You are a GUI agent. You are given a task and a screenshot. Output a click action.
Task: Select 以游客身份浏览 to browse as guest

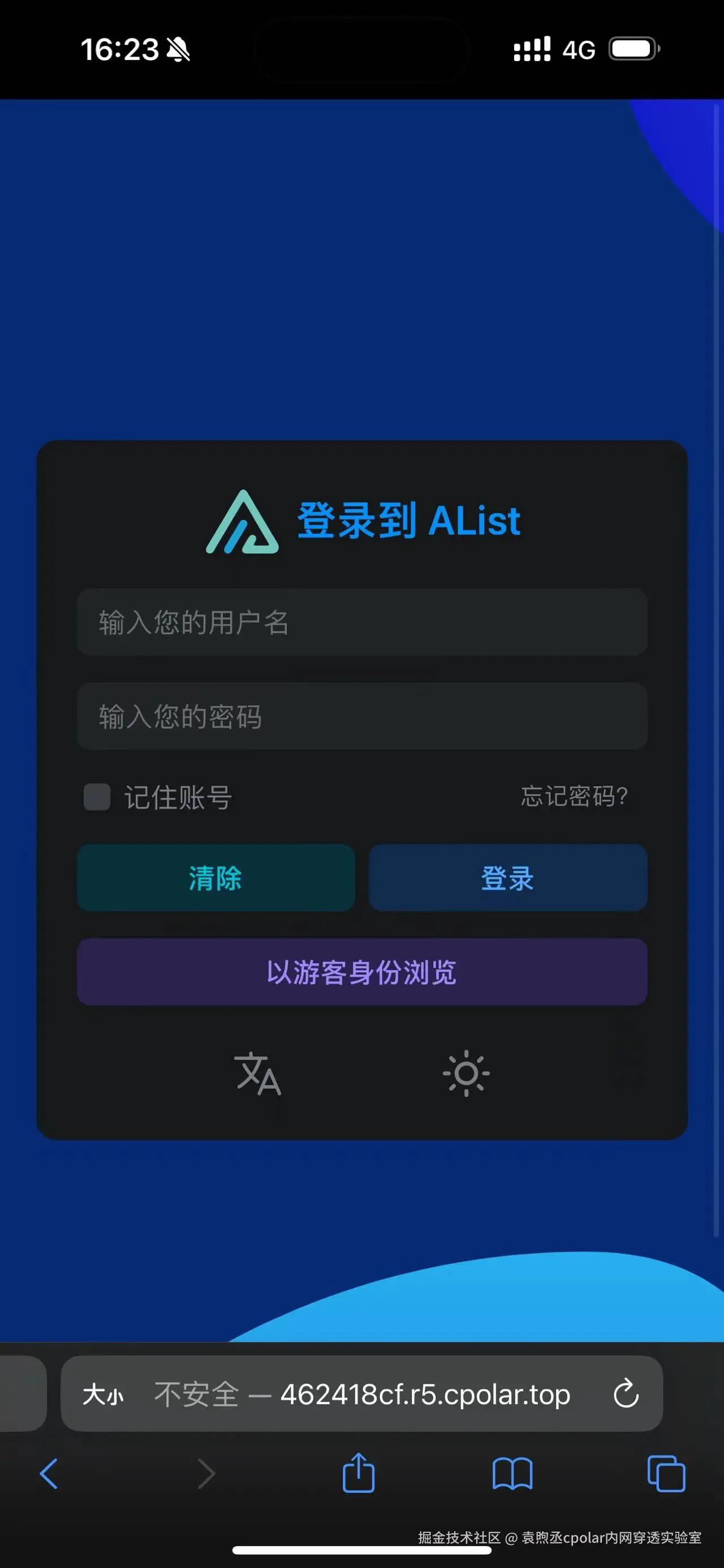tap(361, 972)
